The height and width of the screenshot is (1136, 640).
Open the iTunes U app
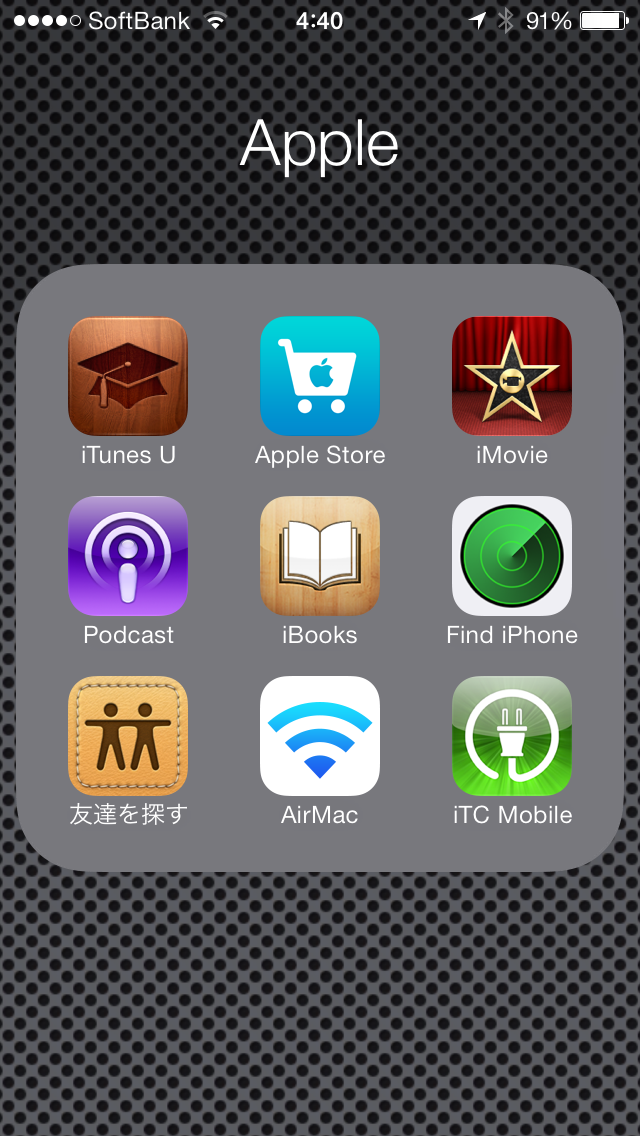tap(128, 377)
